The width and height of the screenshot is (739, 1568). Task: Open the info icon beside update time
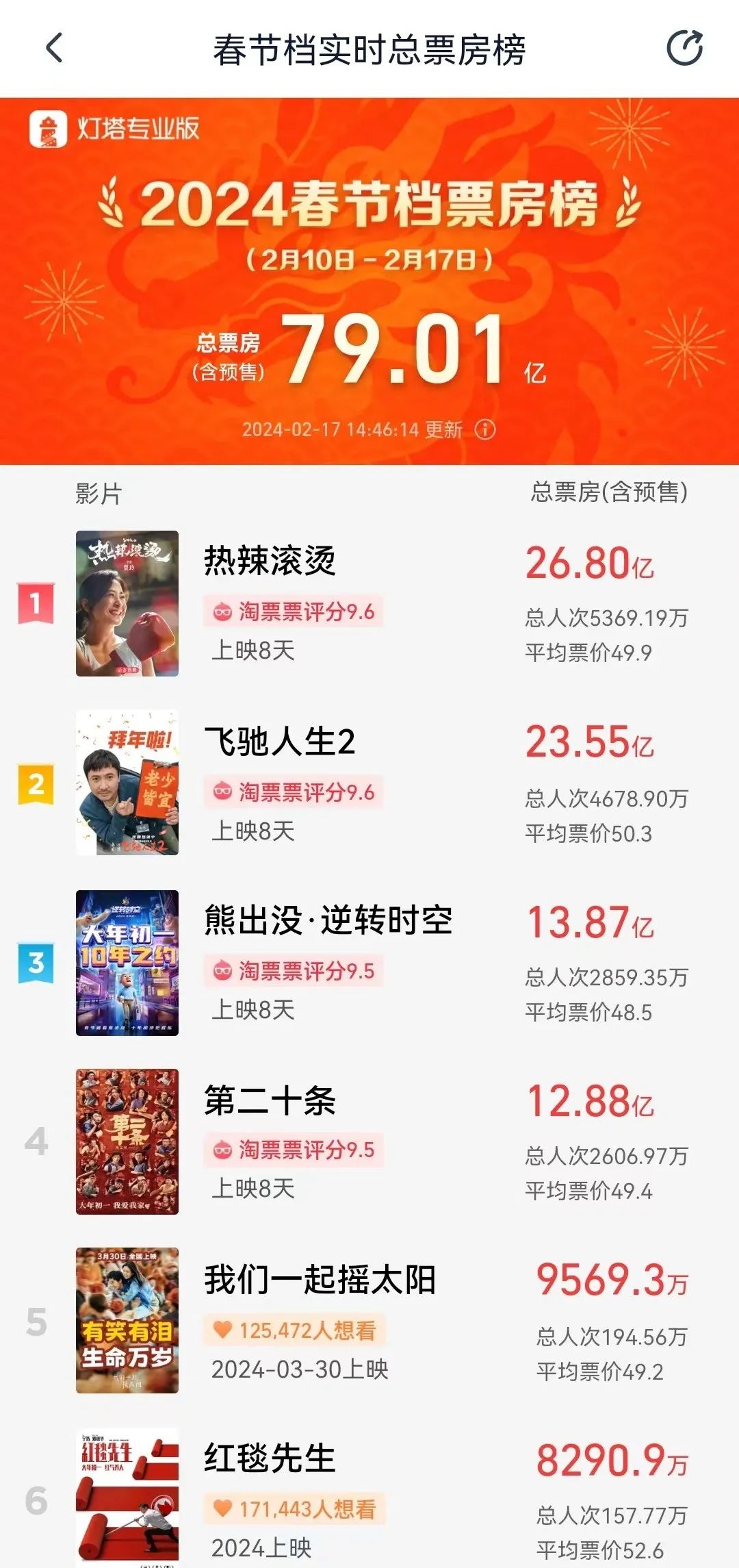pos(485,430)
